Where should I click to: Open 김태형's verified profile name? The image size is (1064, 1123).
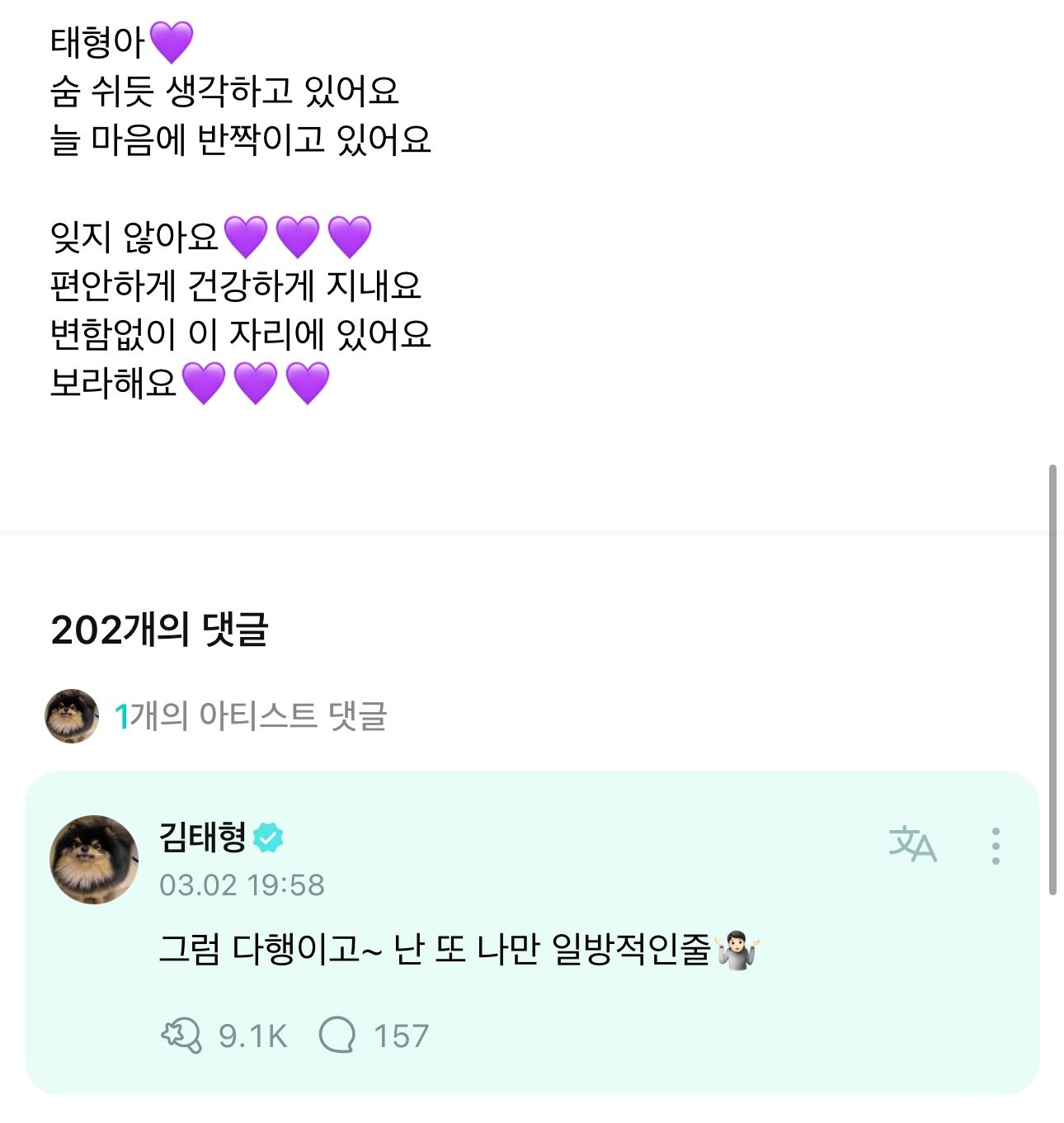click(x=203, y=838)
